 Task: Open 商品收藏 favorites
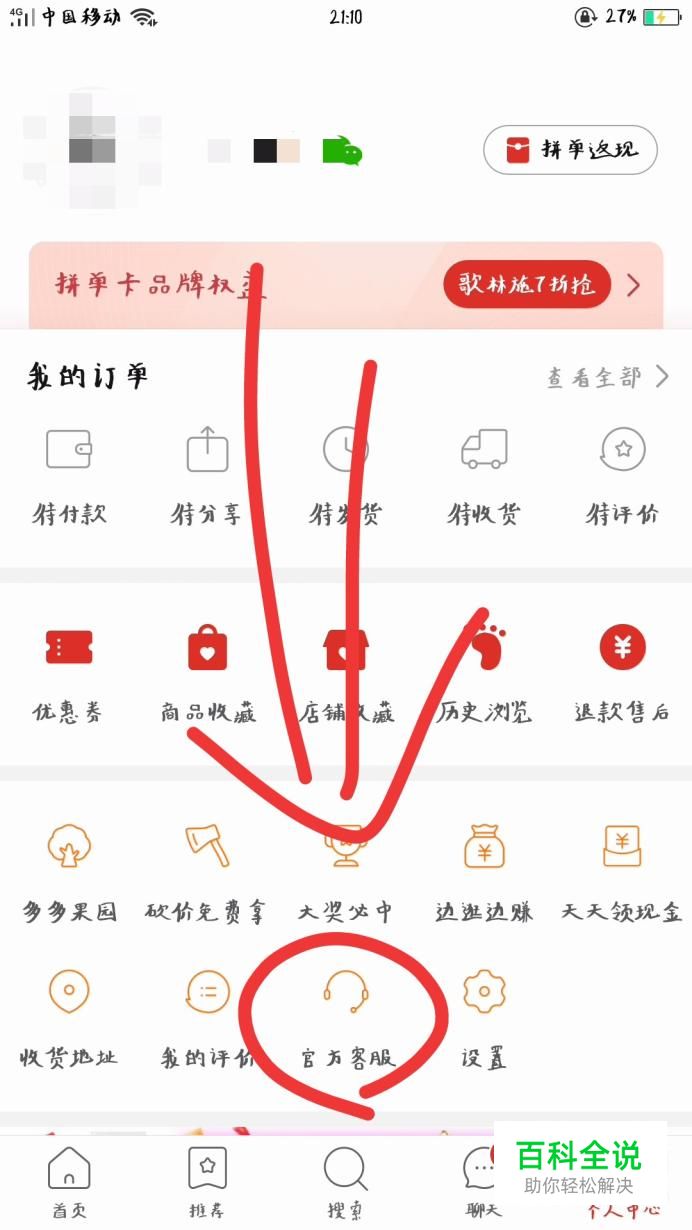(x=207, y=672)
